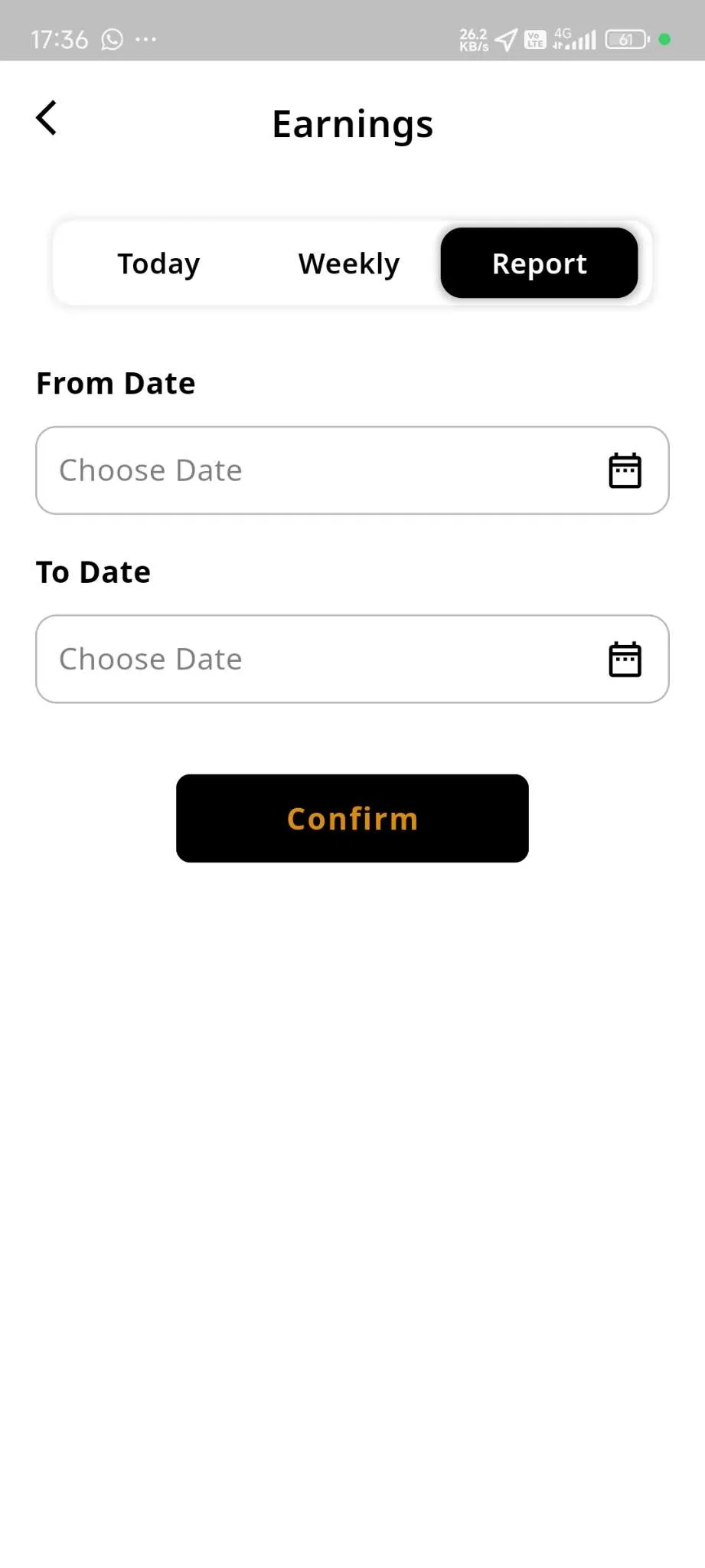Tap the clock showing 17:36
The width and height of the screenshot is (705, 1568).
pos(59,39)
